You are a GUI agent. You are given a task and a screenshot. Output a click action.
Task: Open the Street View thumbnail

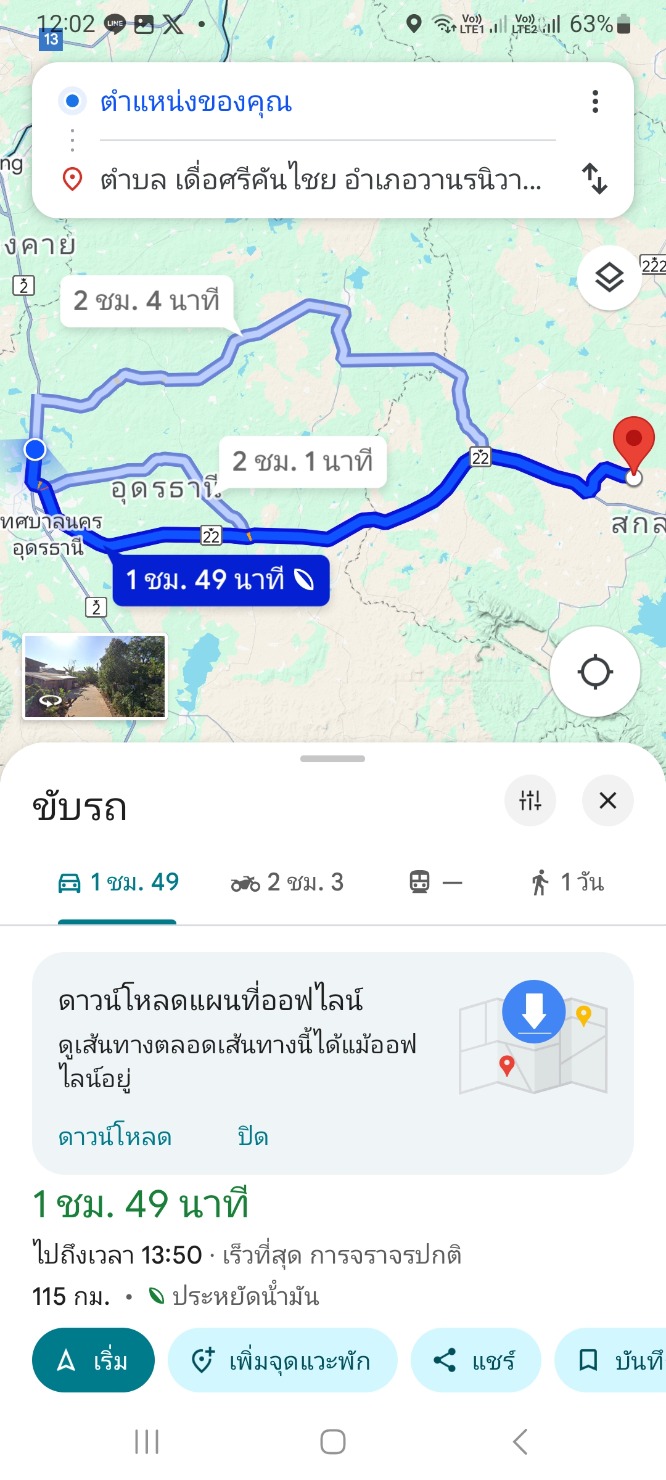pos(95,677)
